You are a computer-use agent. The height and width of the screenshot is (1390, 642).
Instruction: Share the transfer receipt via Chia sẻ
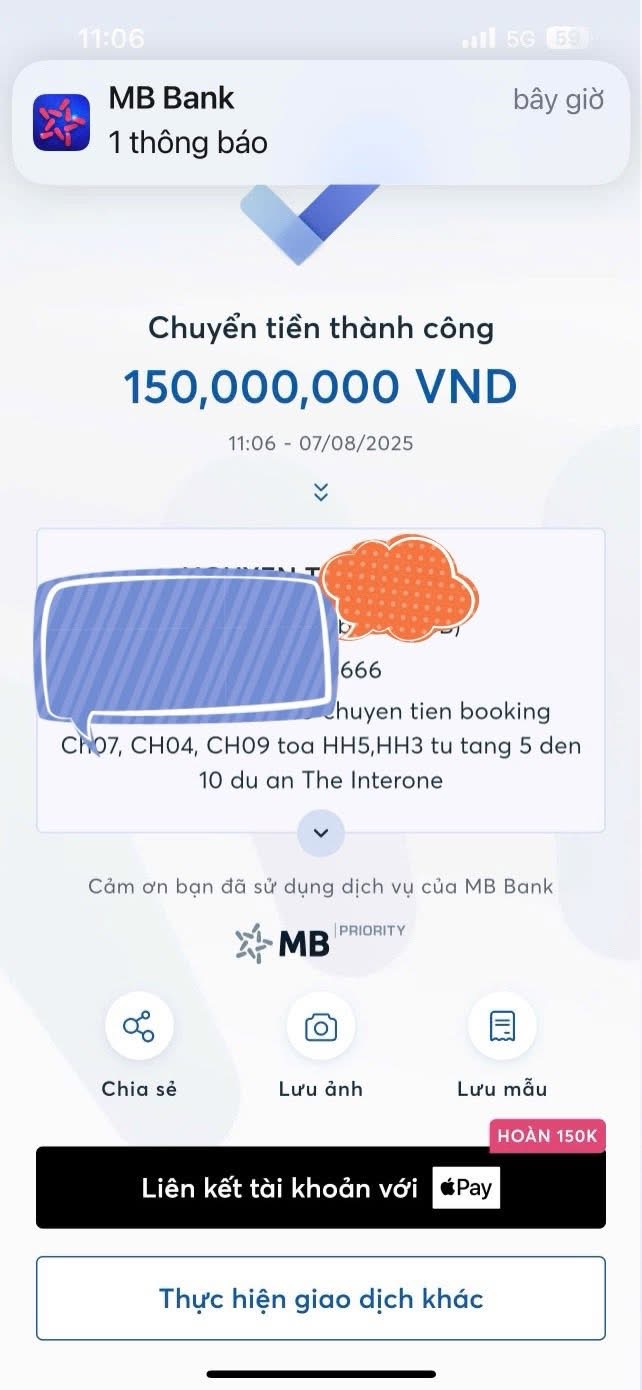pos(139,1027)
